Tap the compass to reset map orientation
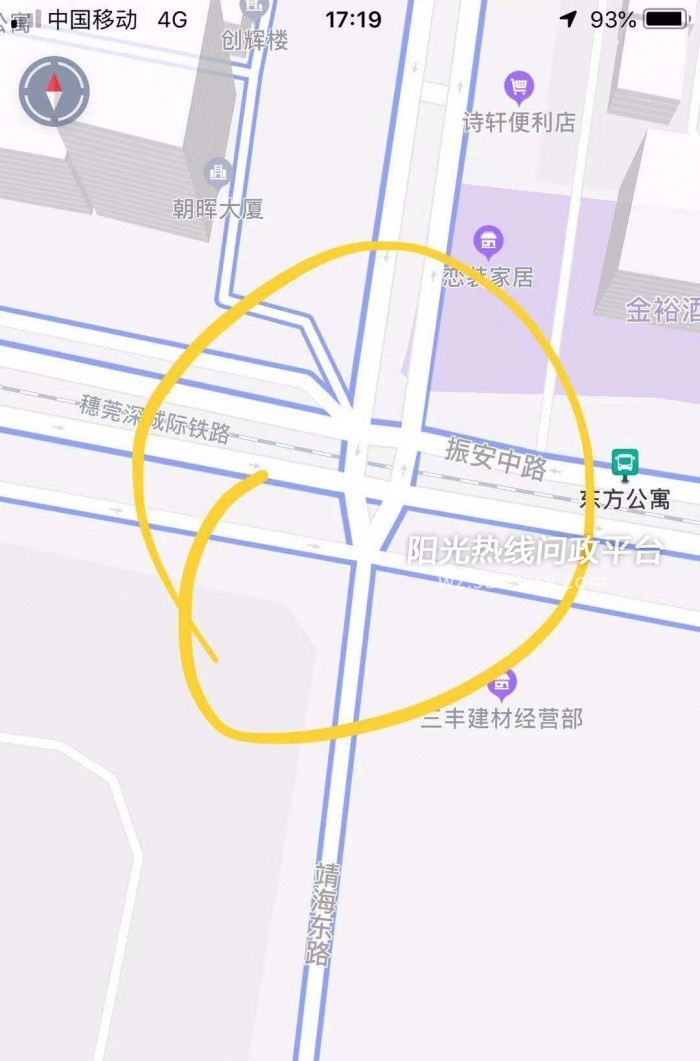Image resolution: width=700 pixels, height=1061 pixels. [54, 92]
